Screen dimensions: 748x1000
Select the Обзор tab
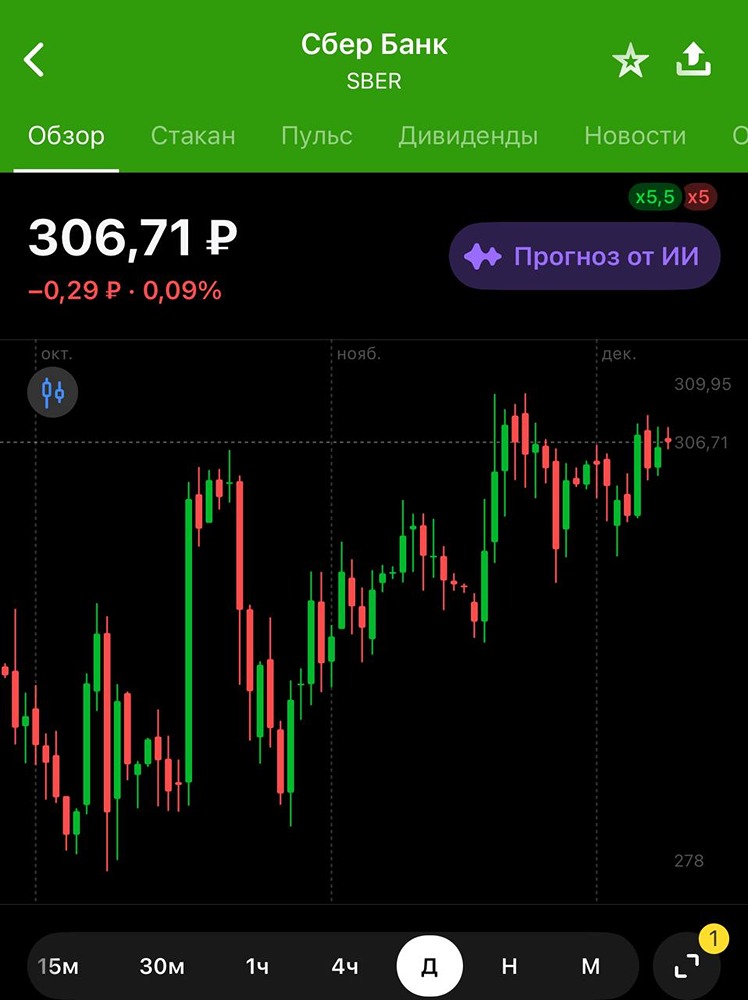(x=66, y=136)
